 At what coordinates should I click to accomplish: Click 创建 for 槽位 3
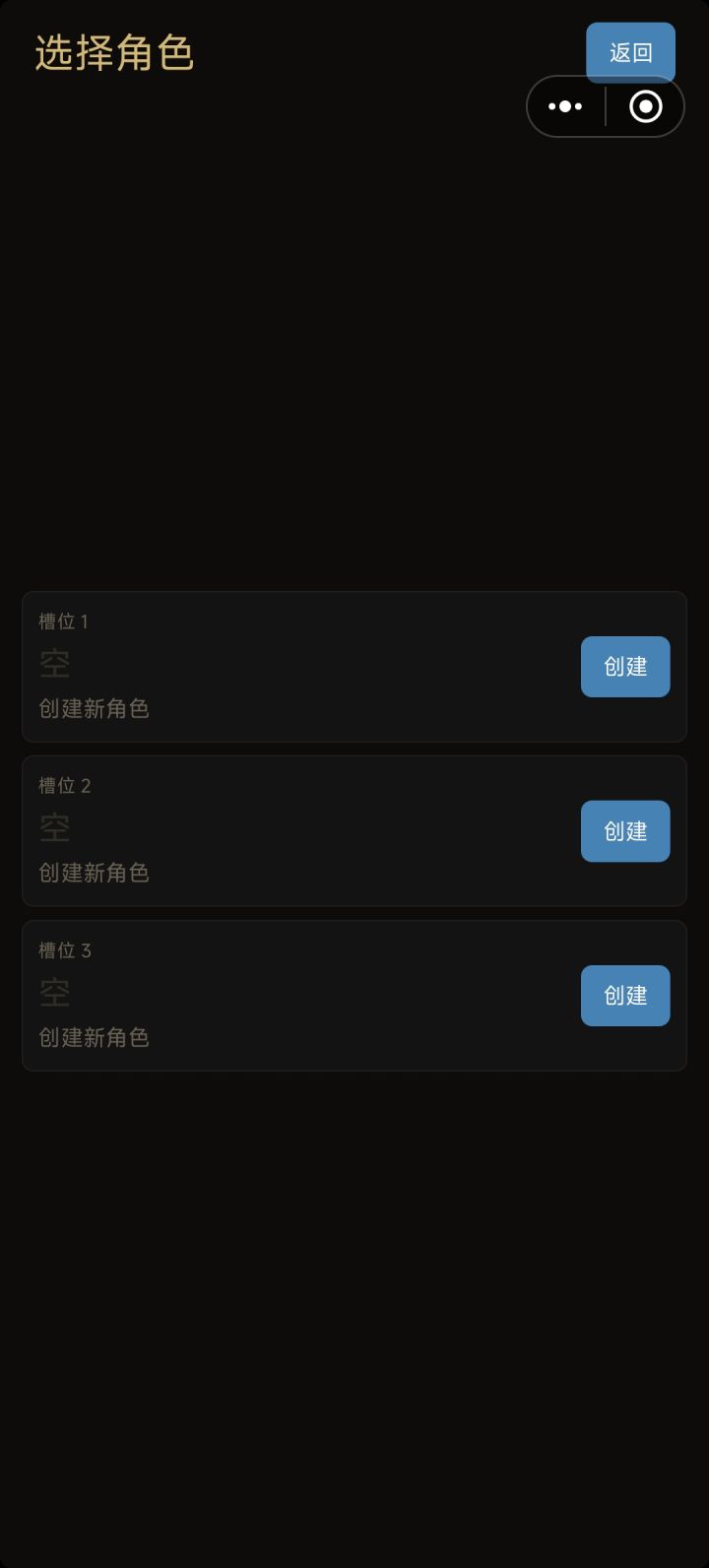click(x=625, y=995)
